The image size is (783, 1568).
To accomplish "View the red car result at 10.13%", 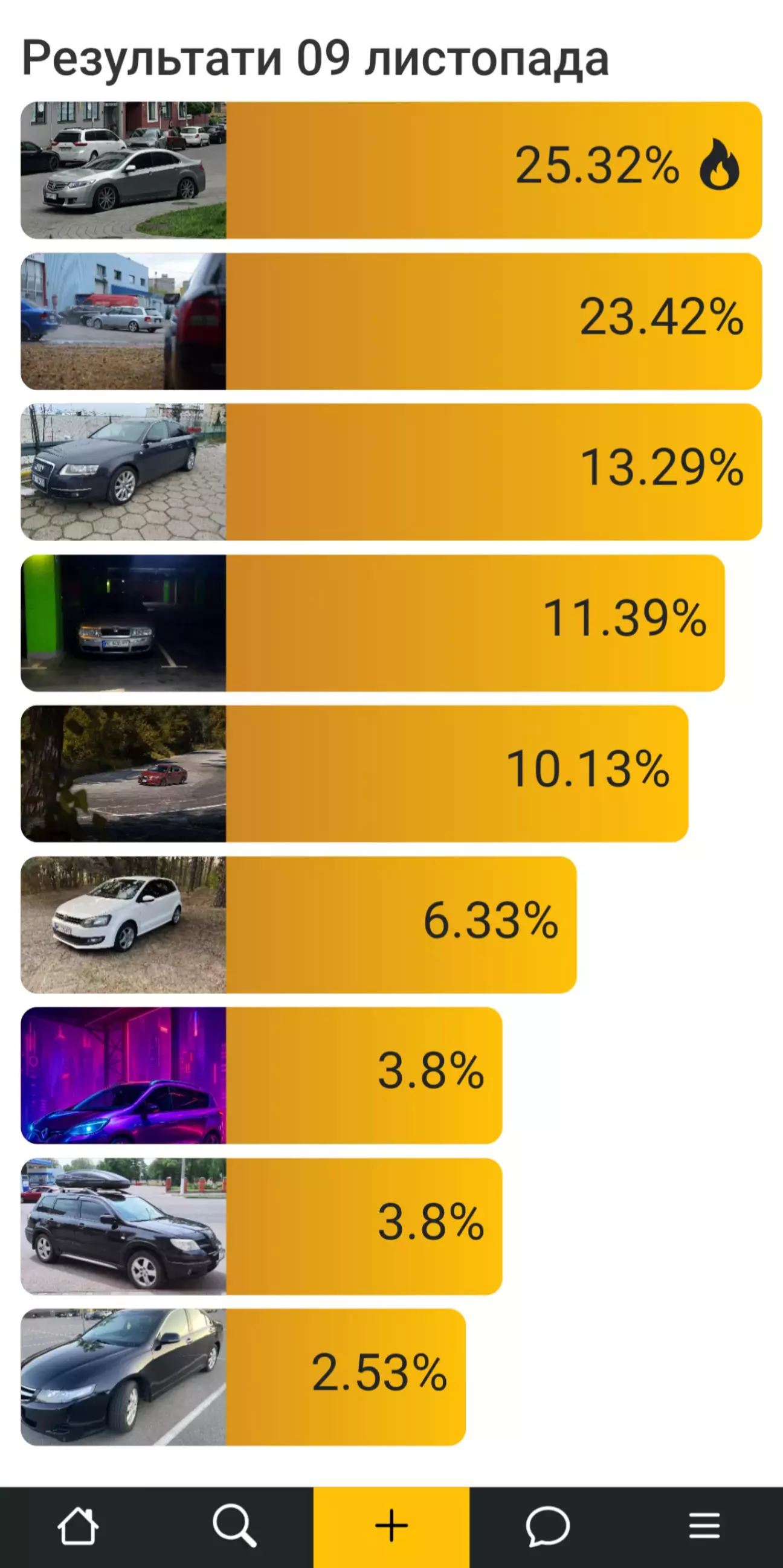I will 355,774.
